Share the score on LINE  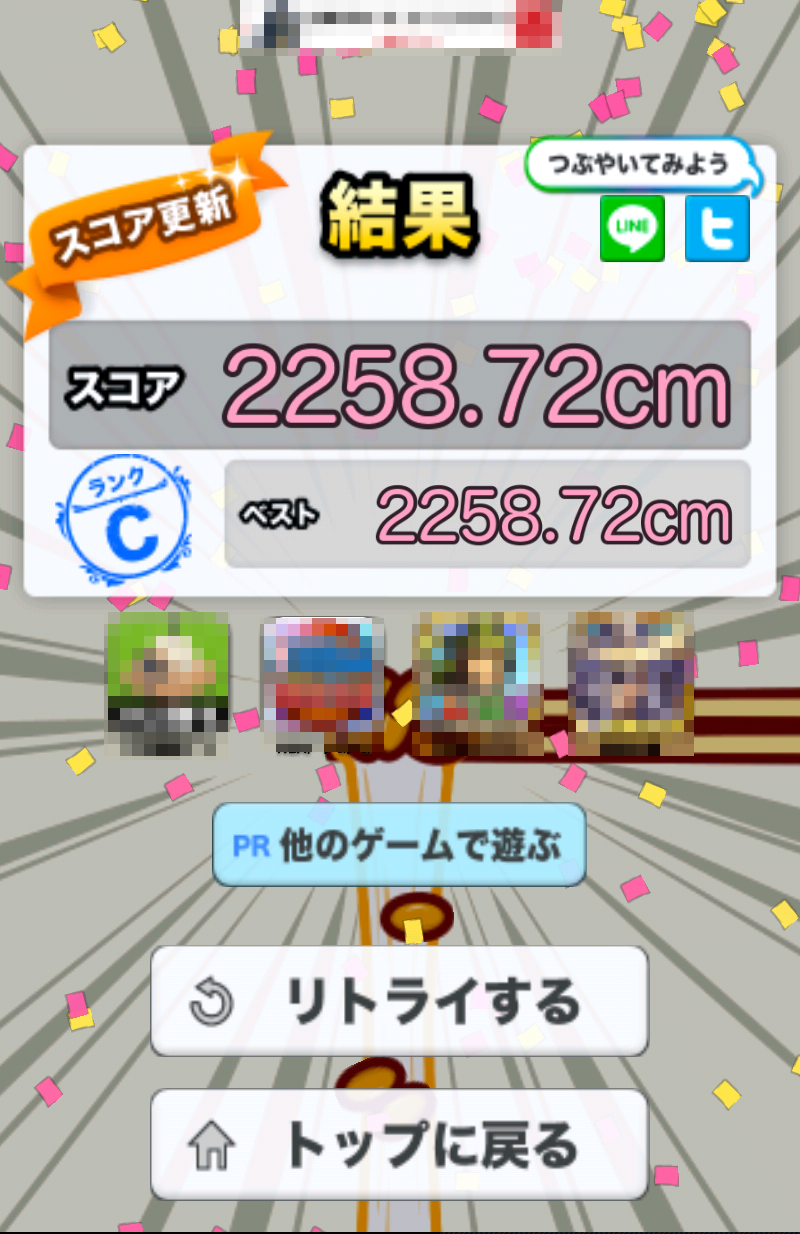click(632, 228)
